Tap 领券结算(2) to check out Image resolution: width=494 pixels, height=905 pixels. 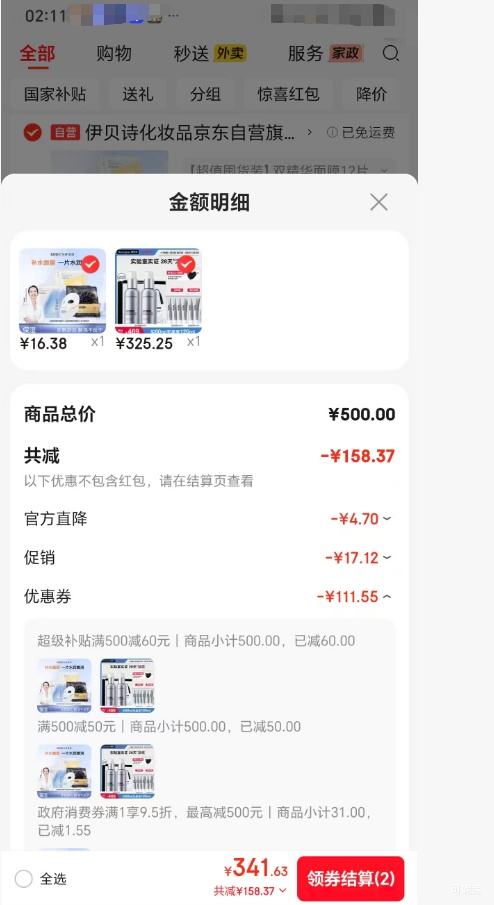coord(350,878)
